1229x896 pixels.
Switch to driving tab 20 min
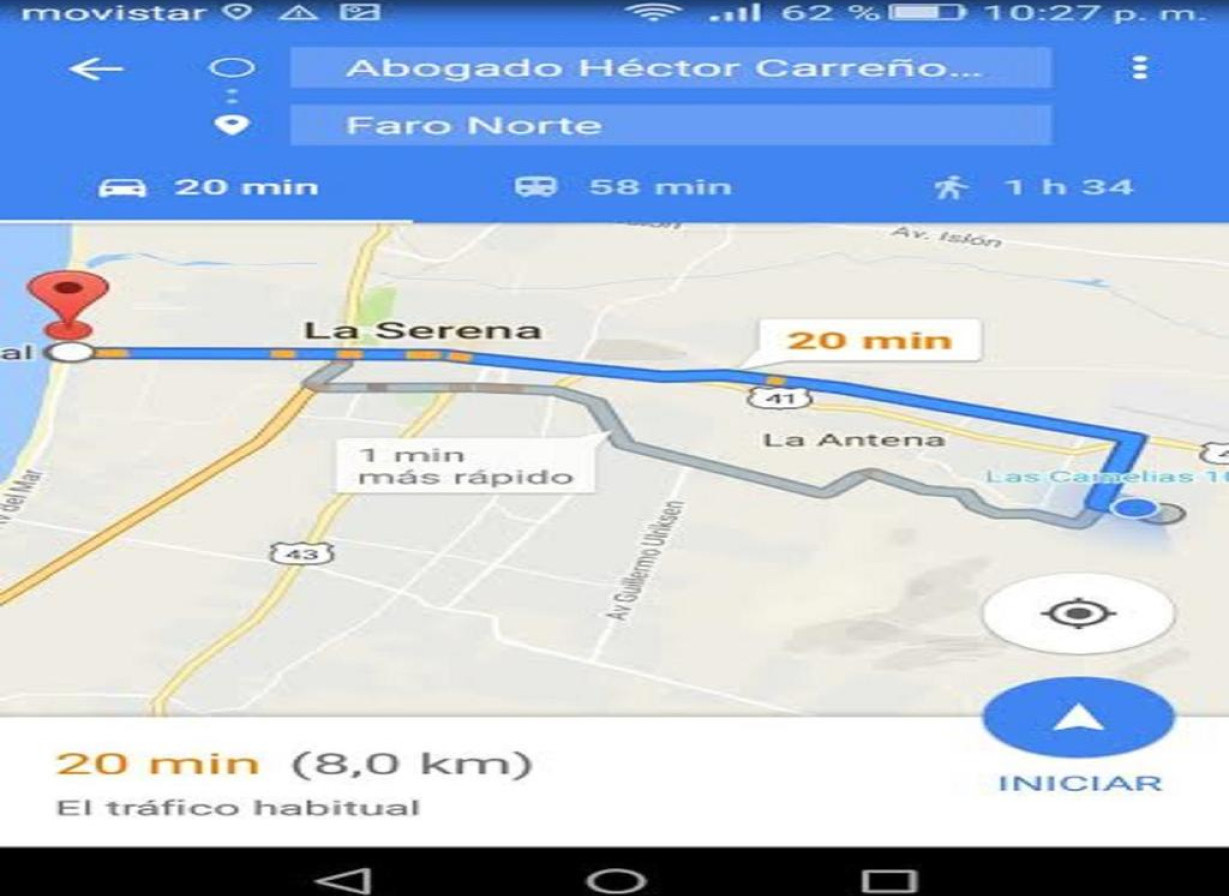click(x=208, y=187)
